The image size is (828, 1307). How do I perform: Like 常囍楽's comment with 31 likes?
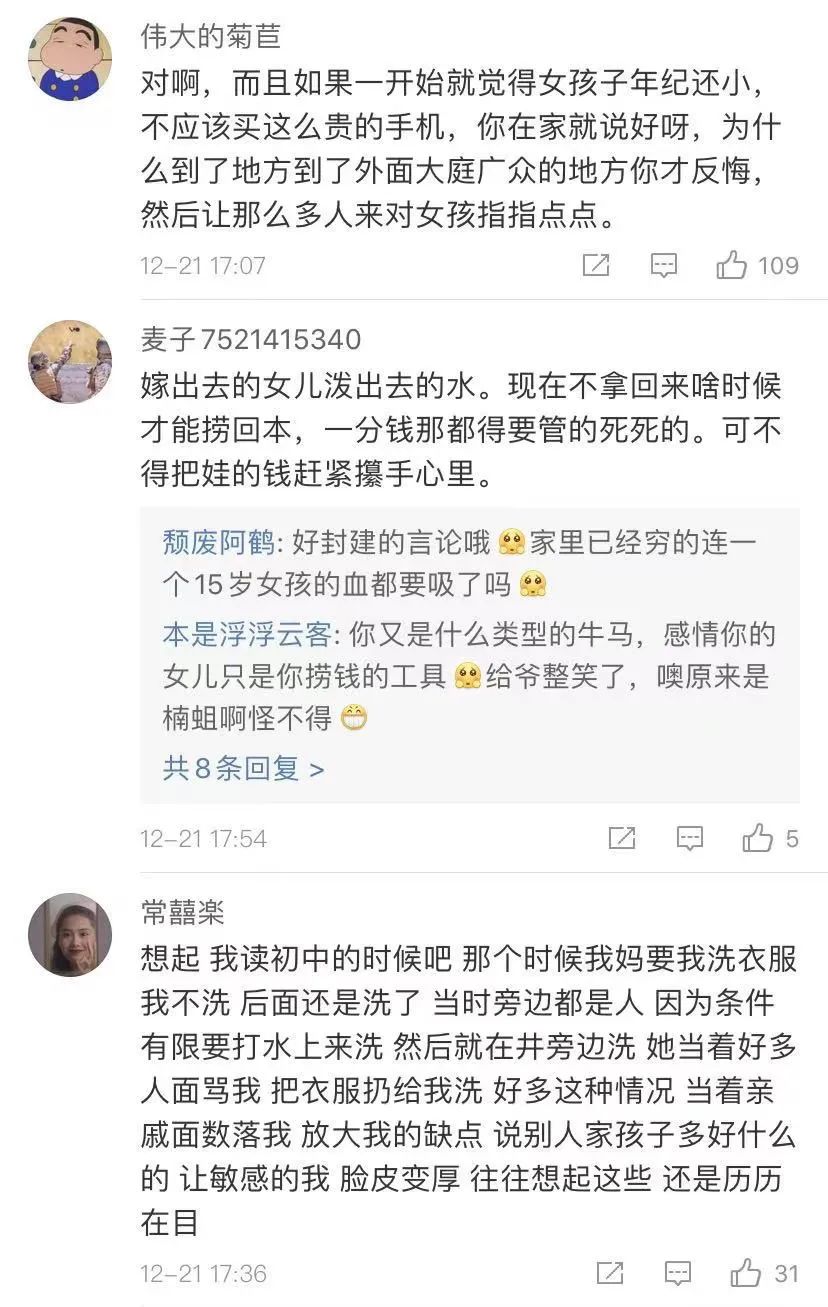746,1272
